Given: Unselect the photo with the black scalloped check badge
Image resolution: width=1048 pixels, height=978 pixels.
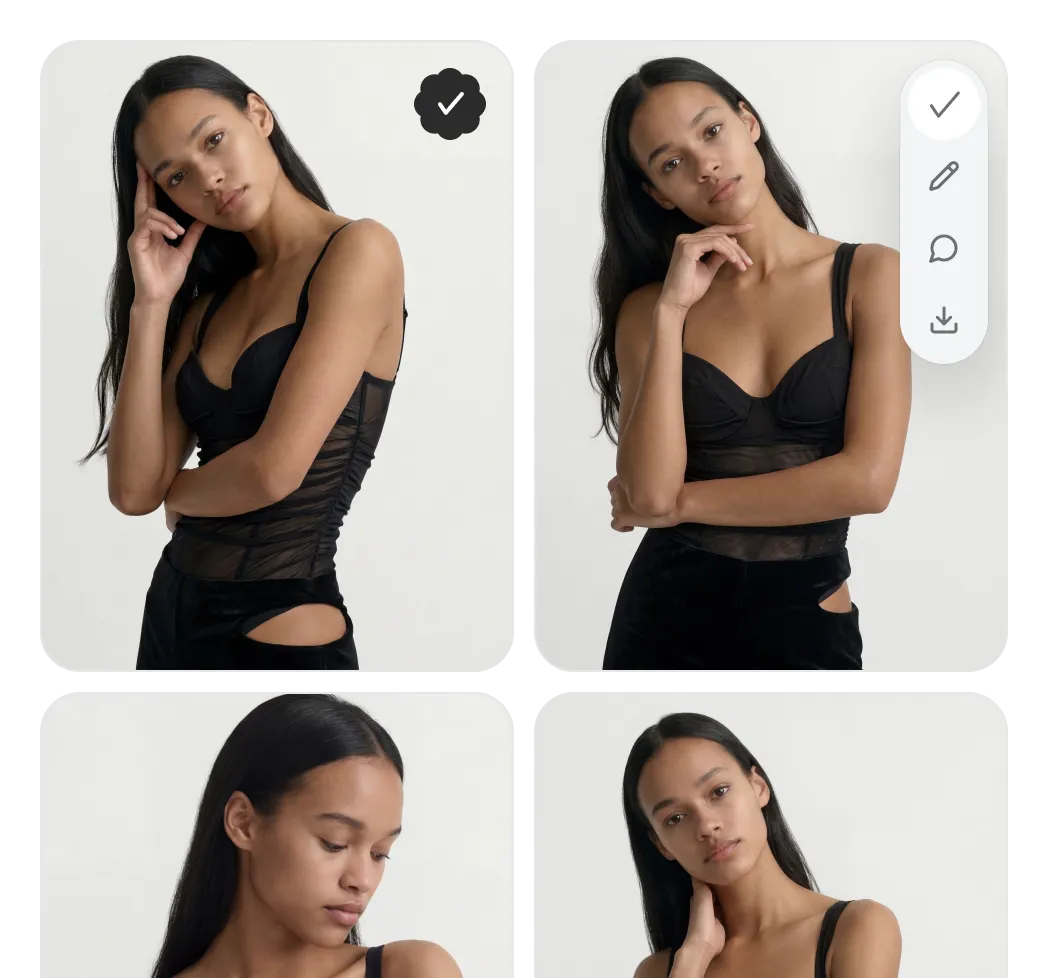Looking at the screenshot, I should click(450, 103).
